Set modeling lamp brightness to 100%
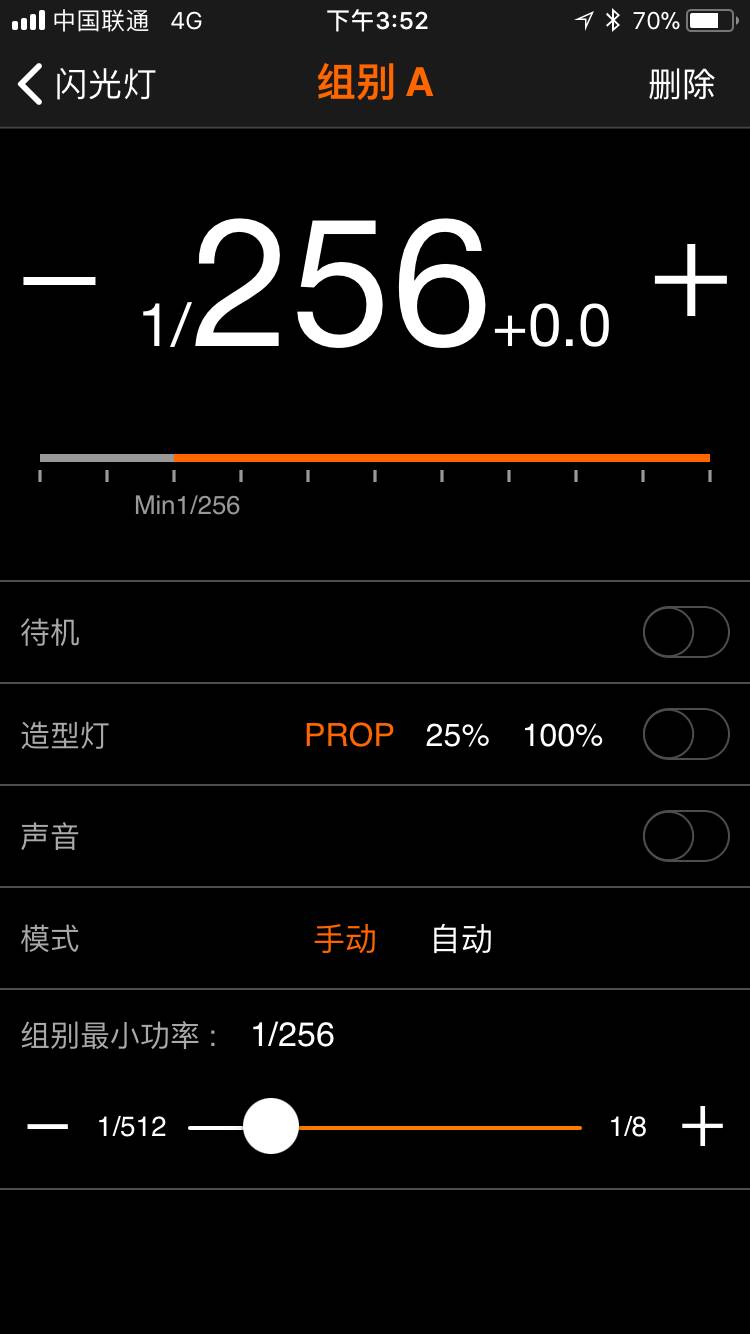This screenshot has width=750, height=1334. pyautogui.click(x=562, y=734)
